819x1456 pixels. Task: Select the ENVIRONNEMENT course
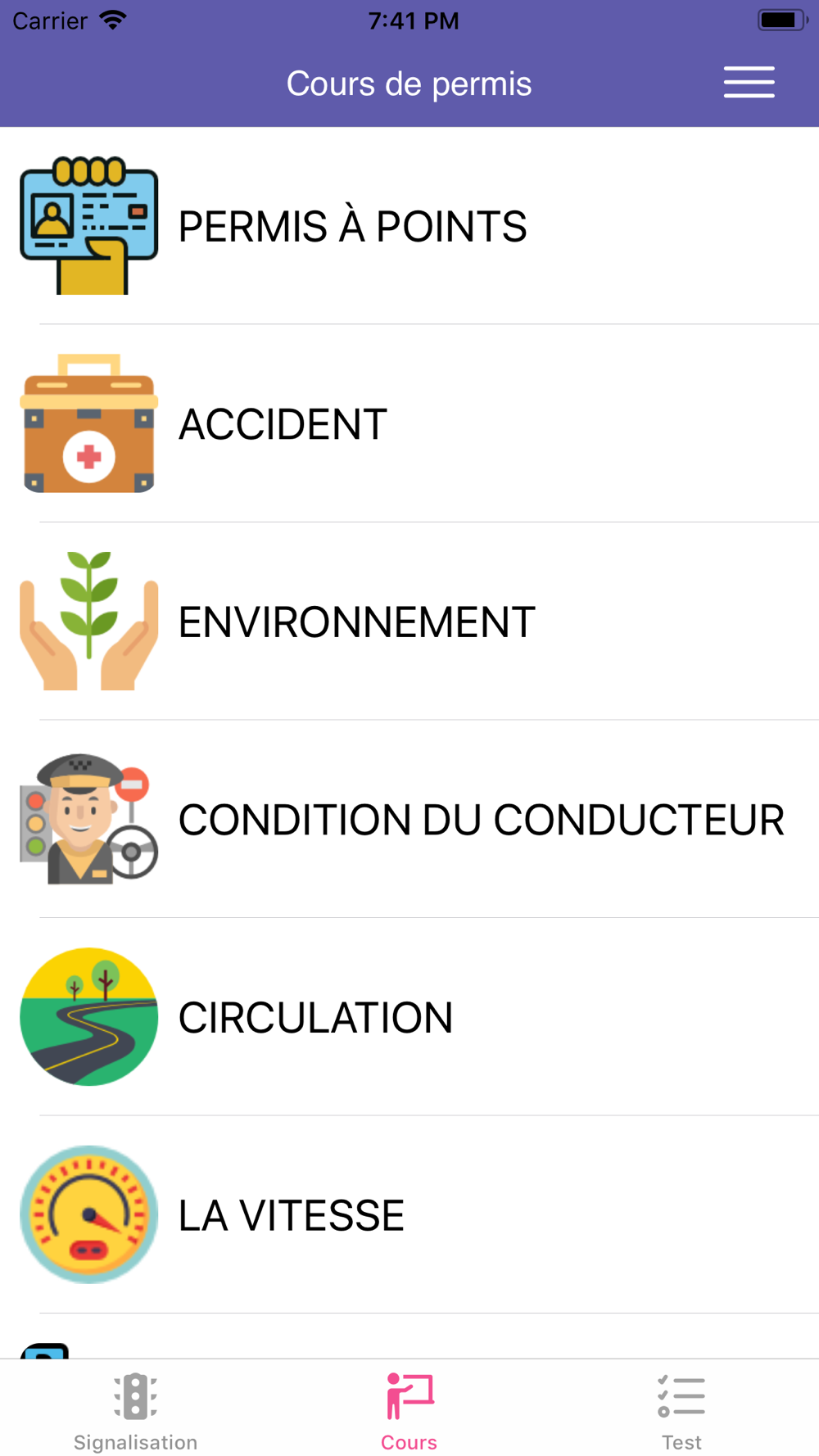coord(409,622)
